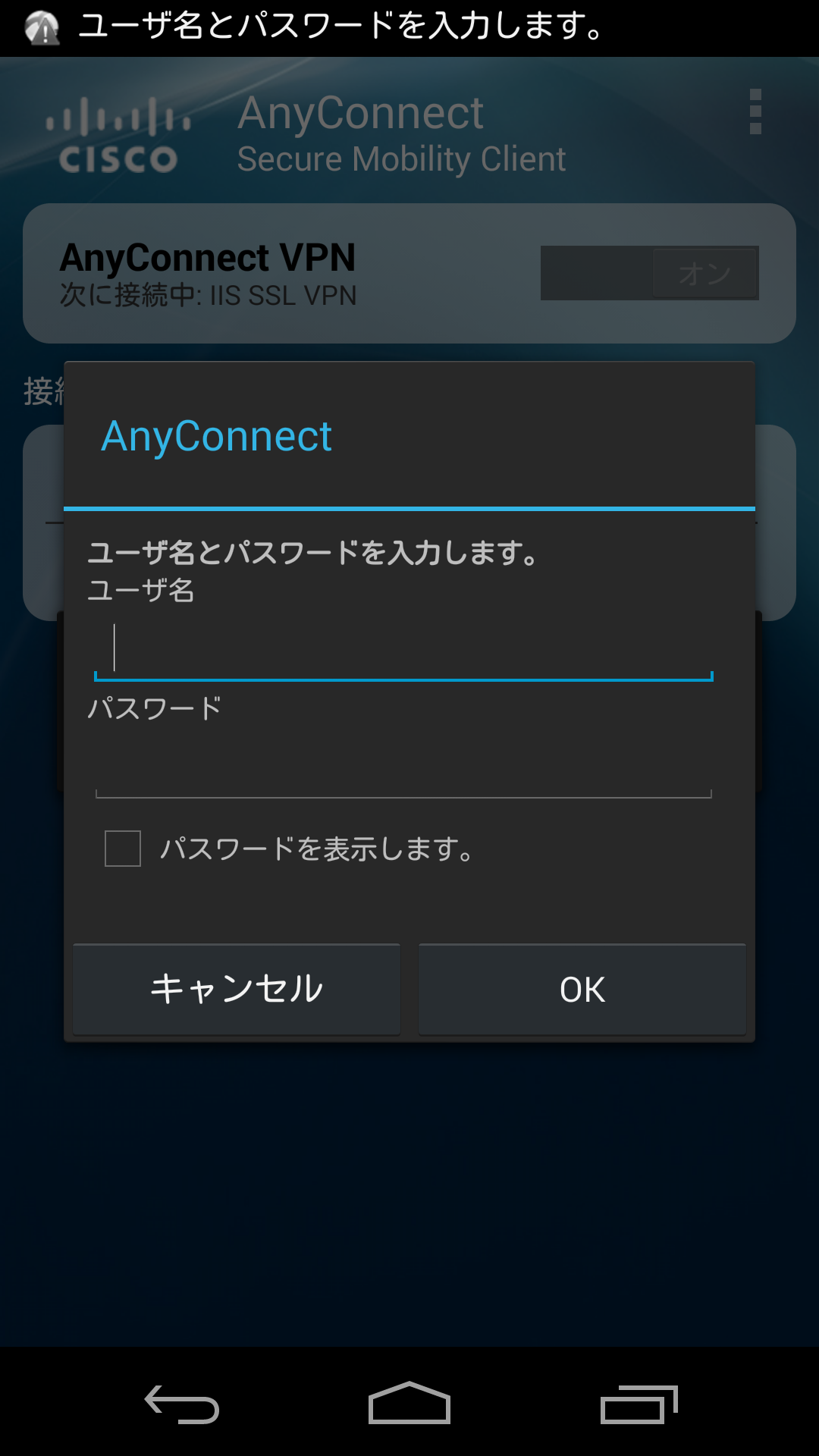Screen dimensions: 819x1456
Task: Confirm credentials with the OK button
Action: (582, 989)
